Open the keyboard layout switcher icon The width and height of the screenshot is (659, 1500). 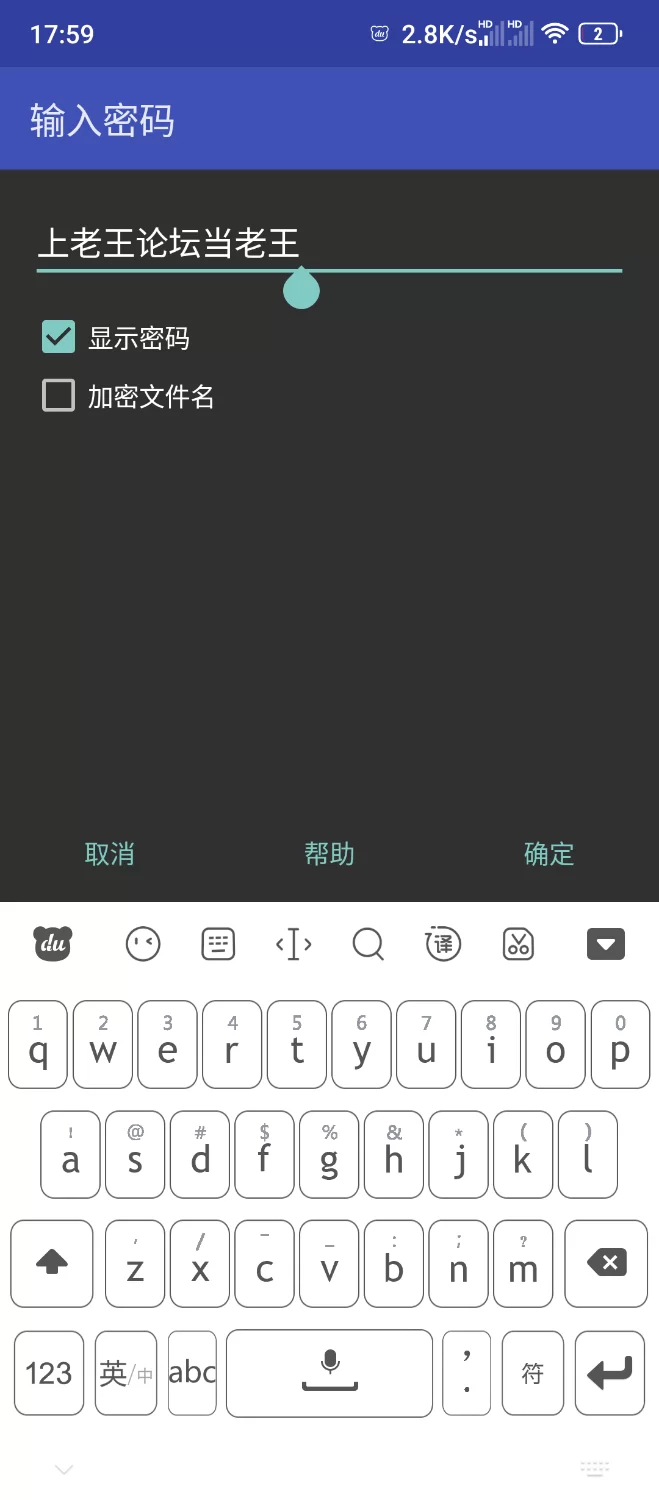pos(218,943)
